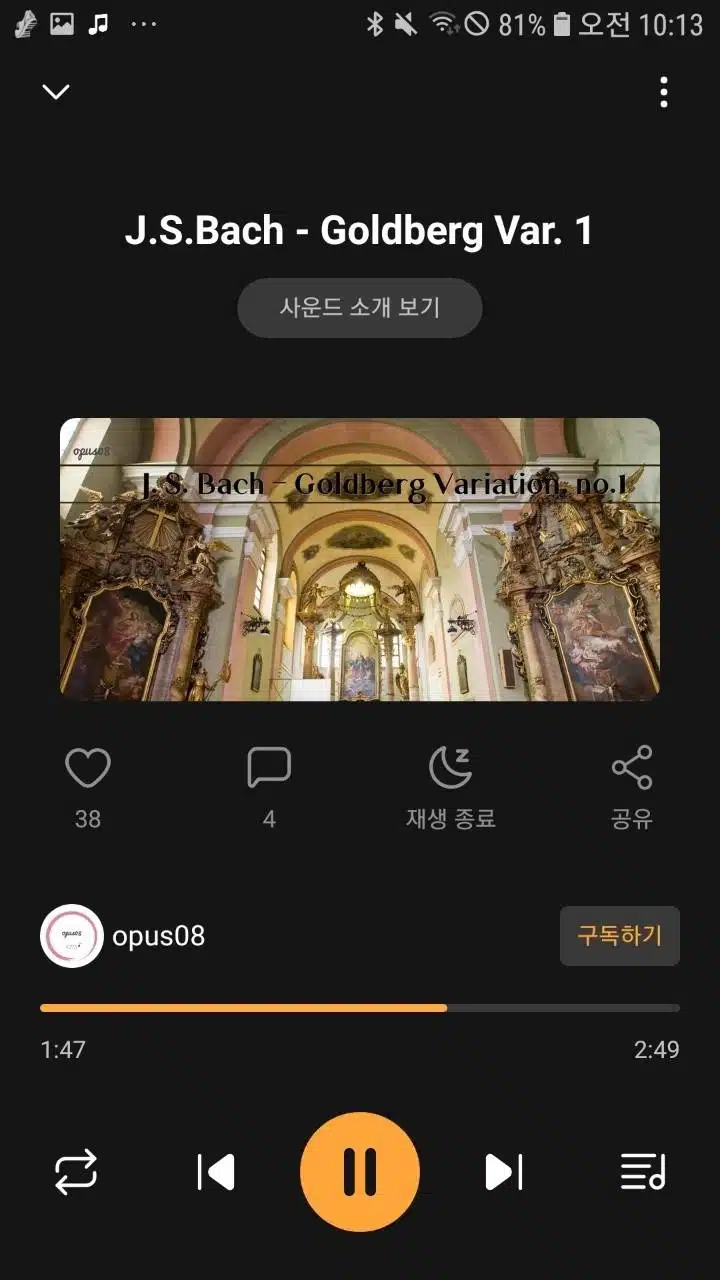Viewport: 720px width, 1280px height.
Task: Collapse the player with the down chevron
Action: tap(56, 92)
